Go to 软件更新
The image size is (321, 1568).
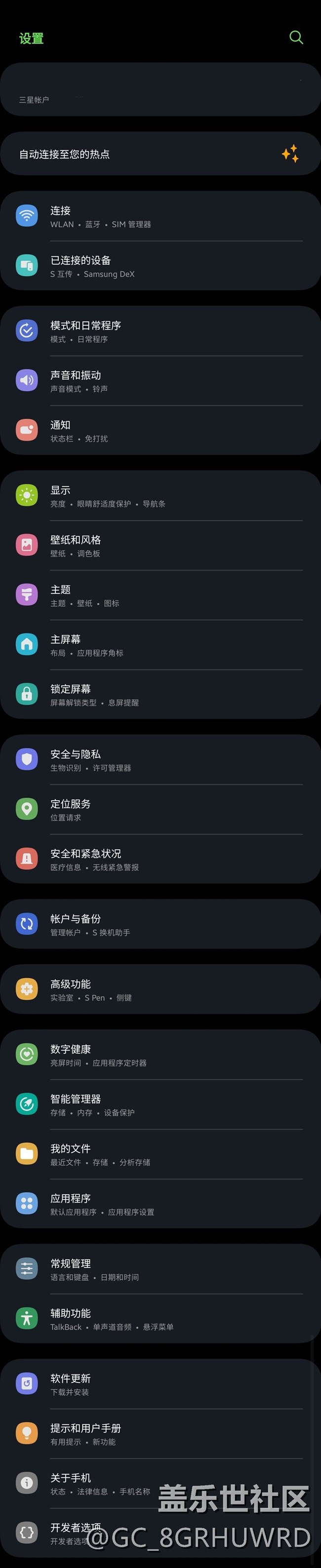click(160, 1384)
